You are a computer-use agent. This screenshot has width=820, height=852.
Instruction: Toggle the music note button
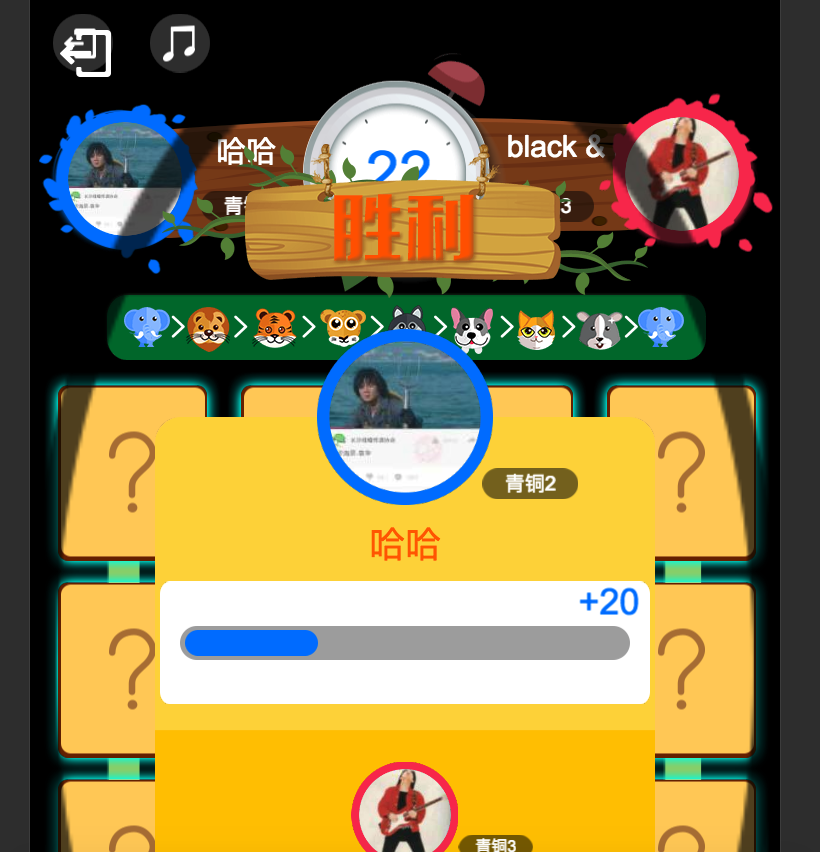pyautogui.click(x=180, y=44)
